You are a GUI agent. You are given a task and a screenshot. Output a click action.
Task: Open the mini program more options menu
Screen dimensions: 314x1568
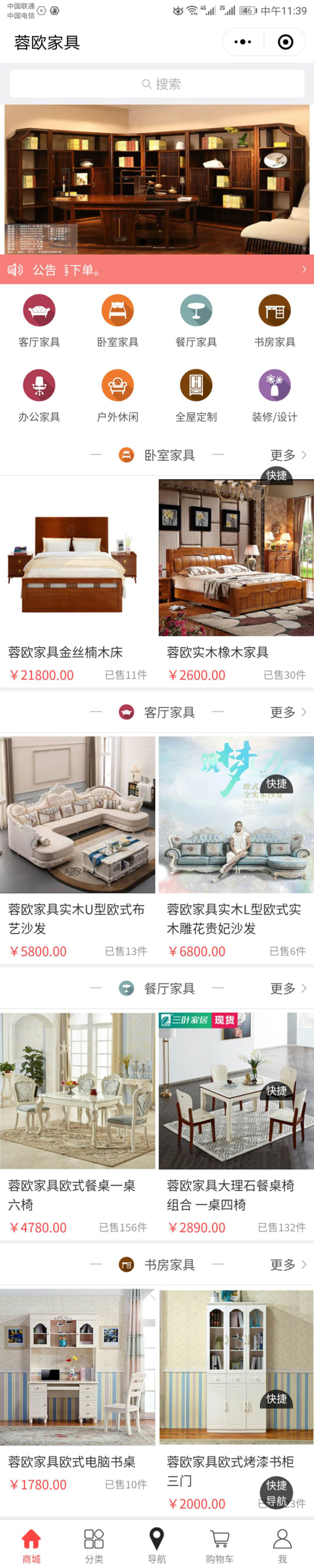point(243,42)
